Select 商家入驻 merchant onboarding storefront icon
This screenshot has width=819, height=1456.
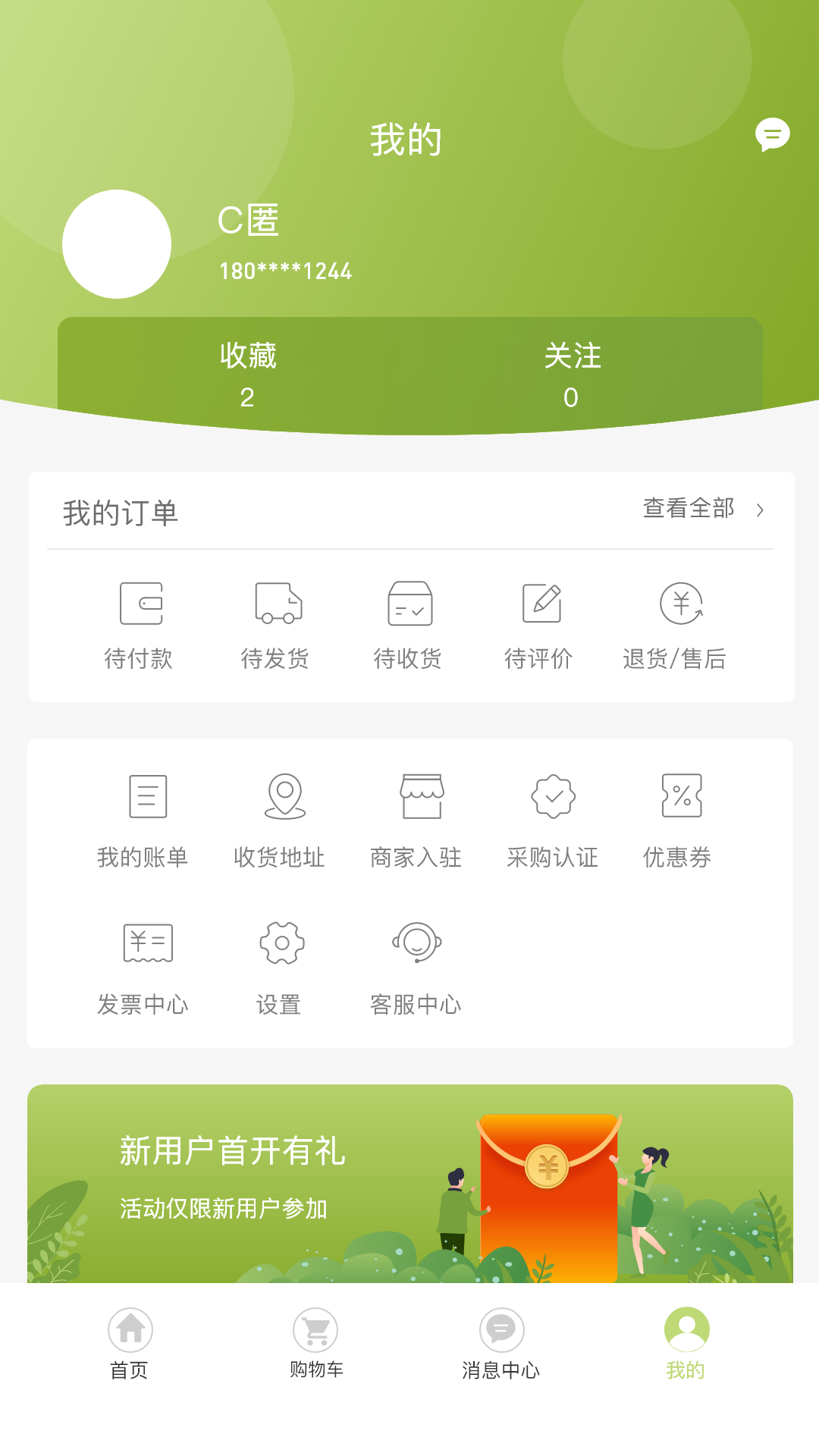[416, 819]
